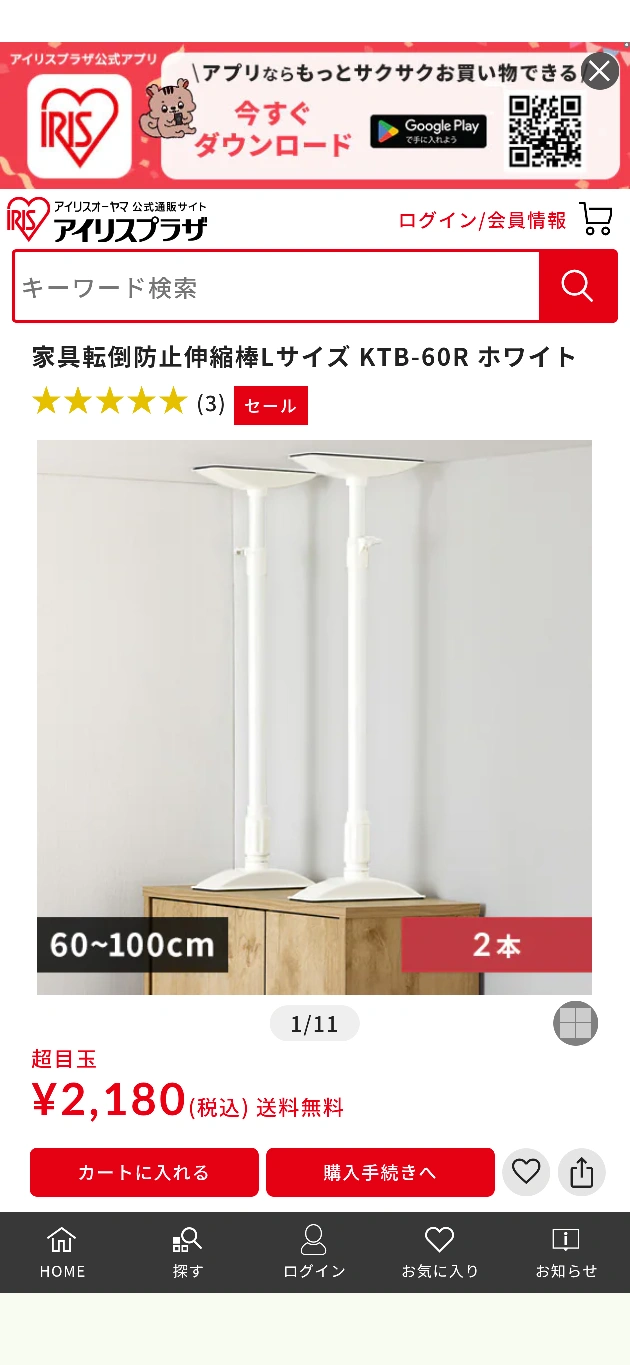Open the ログイン/会員情報 link
The height and width of the screenshot is (1365, 630).
[x=482, y=220]
